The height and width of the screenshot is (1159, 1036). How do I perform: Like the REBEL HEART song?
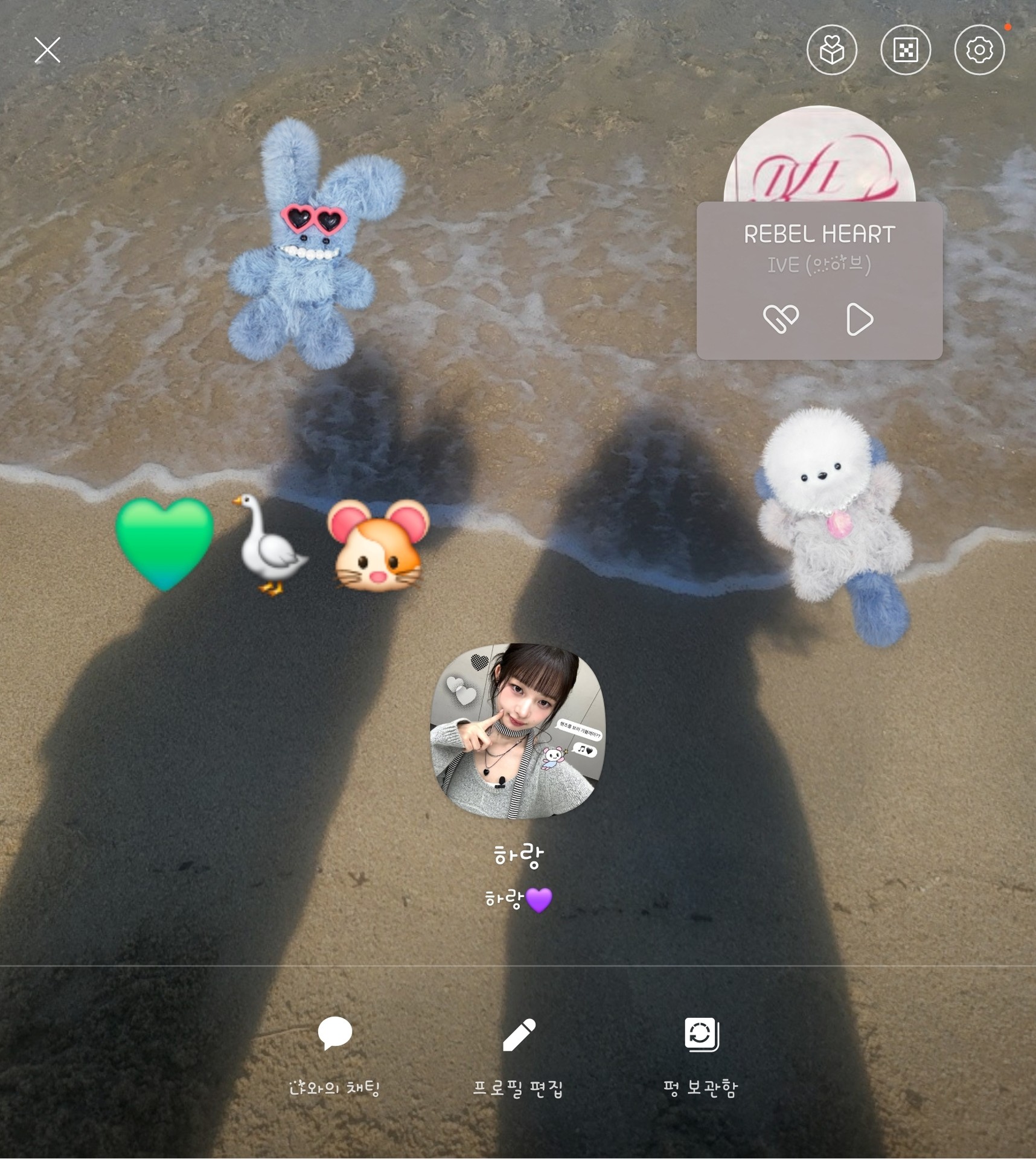click(x=781, y=319)
